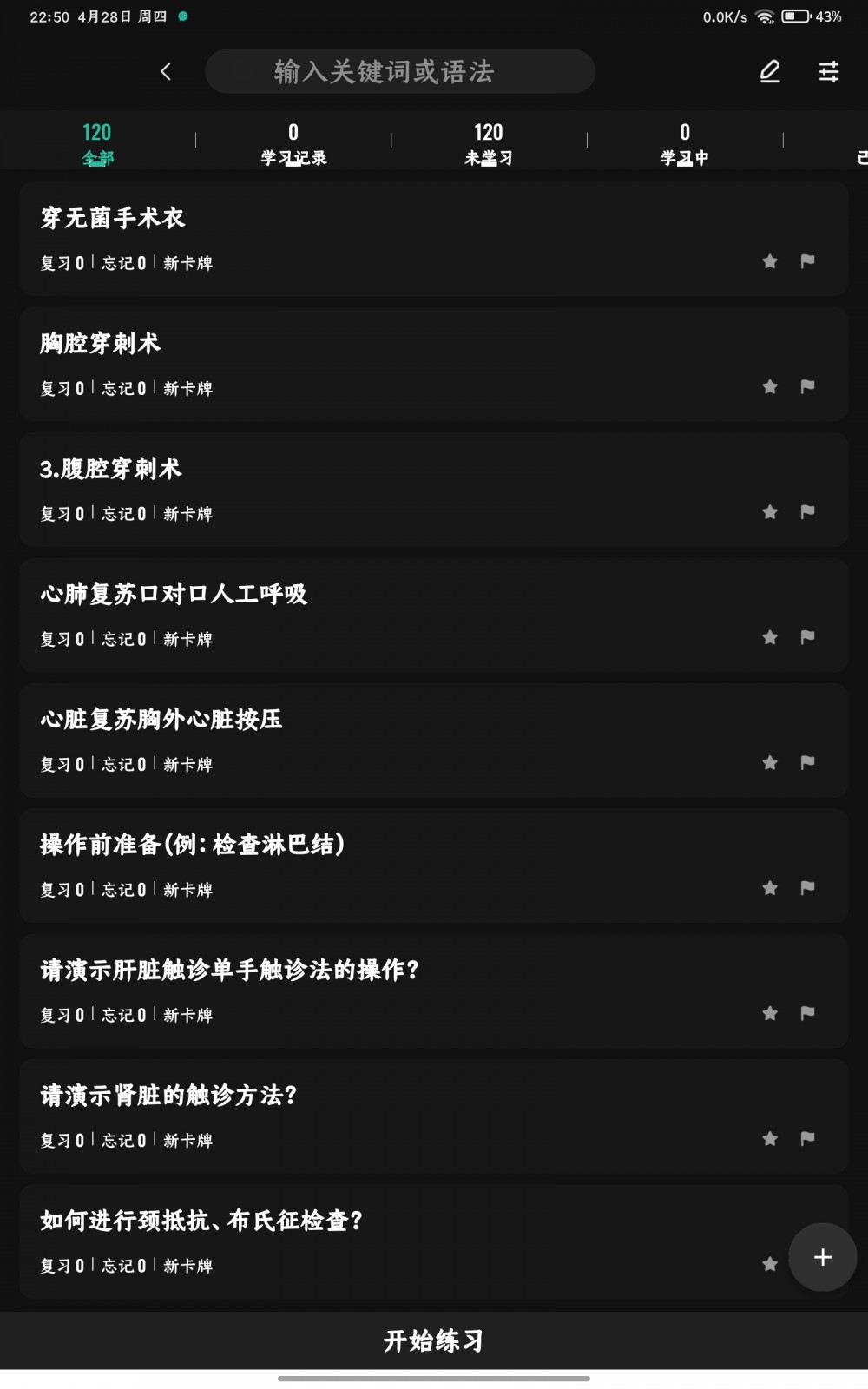Viewport: 868px width, 1389px height.
Task: Star the 胸腔穿刺术 card
Action: (x=770, y=386)
